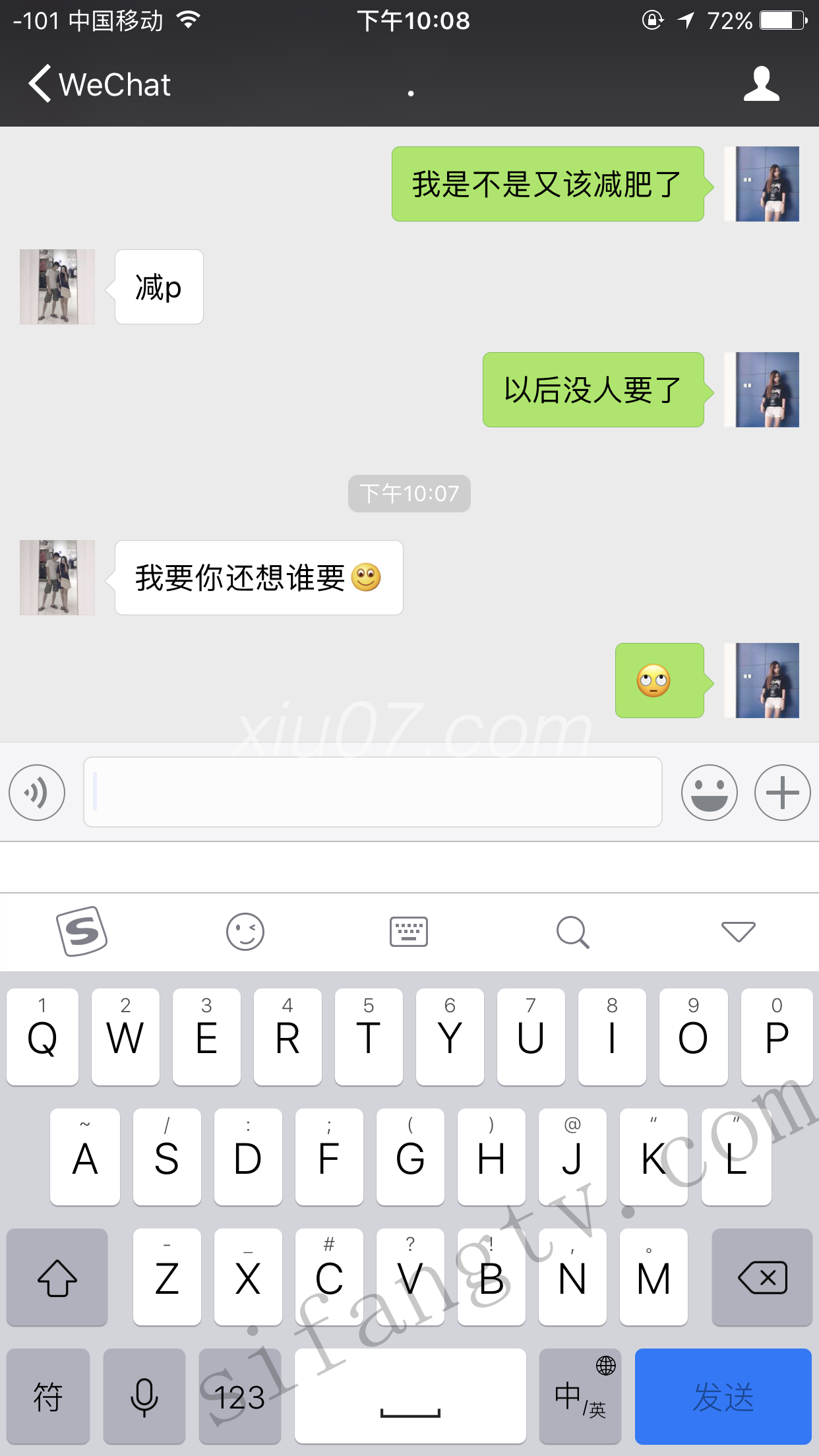819x1456 pixels.
Task: Hide the keyboard with down triangle
Action: pos(738,932)
